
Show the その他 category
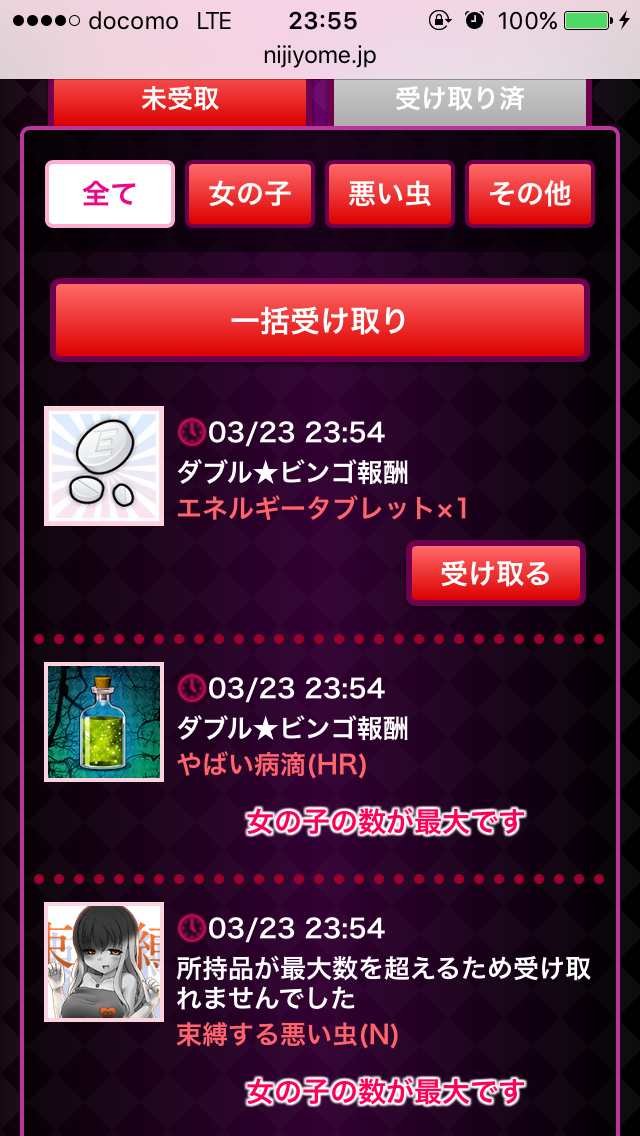point(530,194)
